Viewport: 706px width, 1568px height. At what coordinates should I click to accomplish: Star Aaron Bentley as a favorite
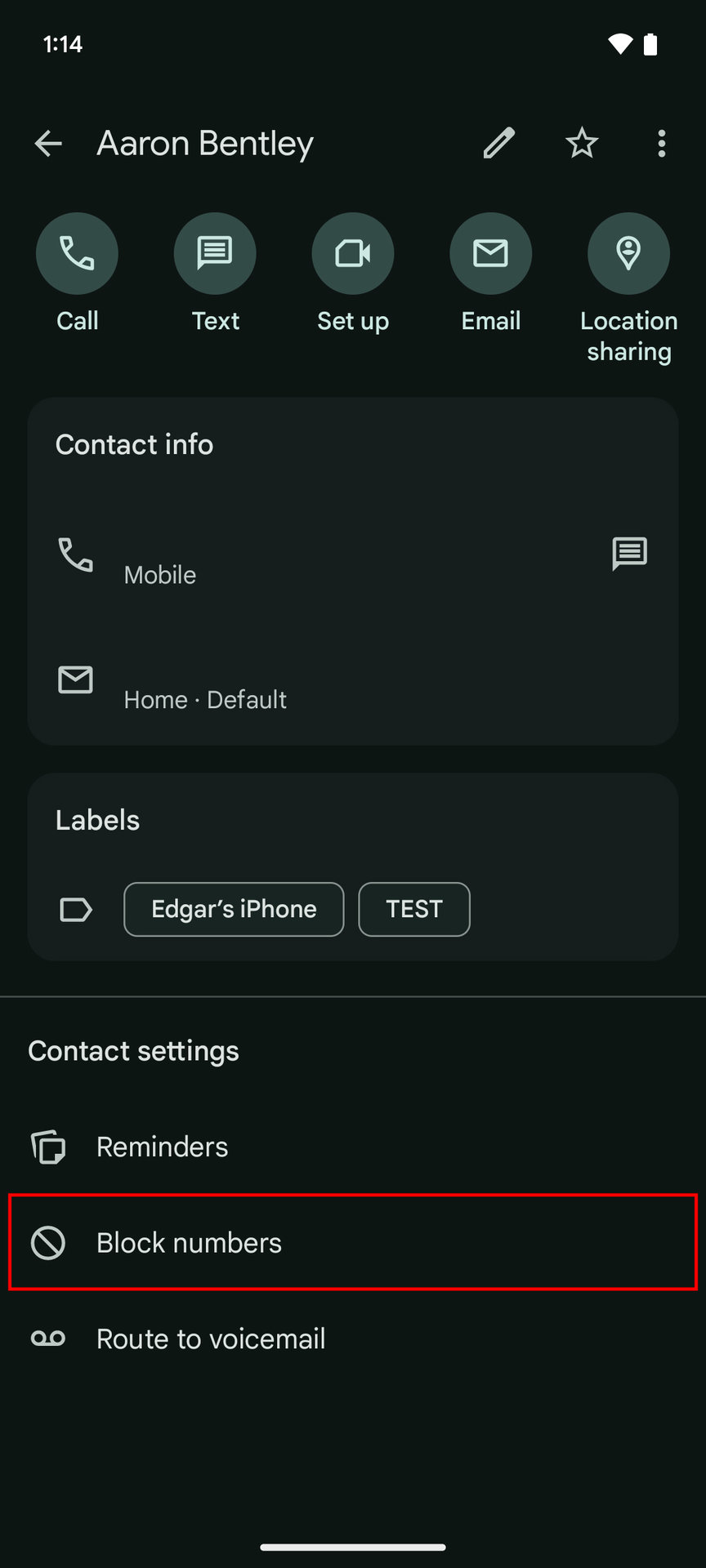[x=582, y=144]
